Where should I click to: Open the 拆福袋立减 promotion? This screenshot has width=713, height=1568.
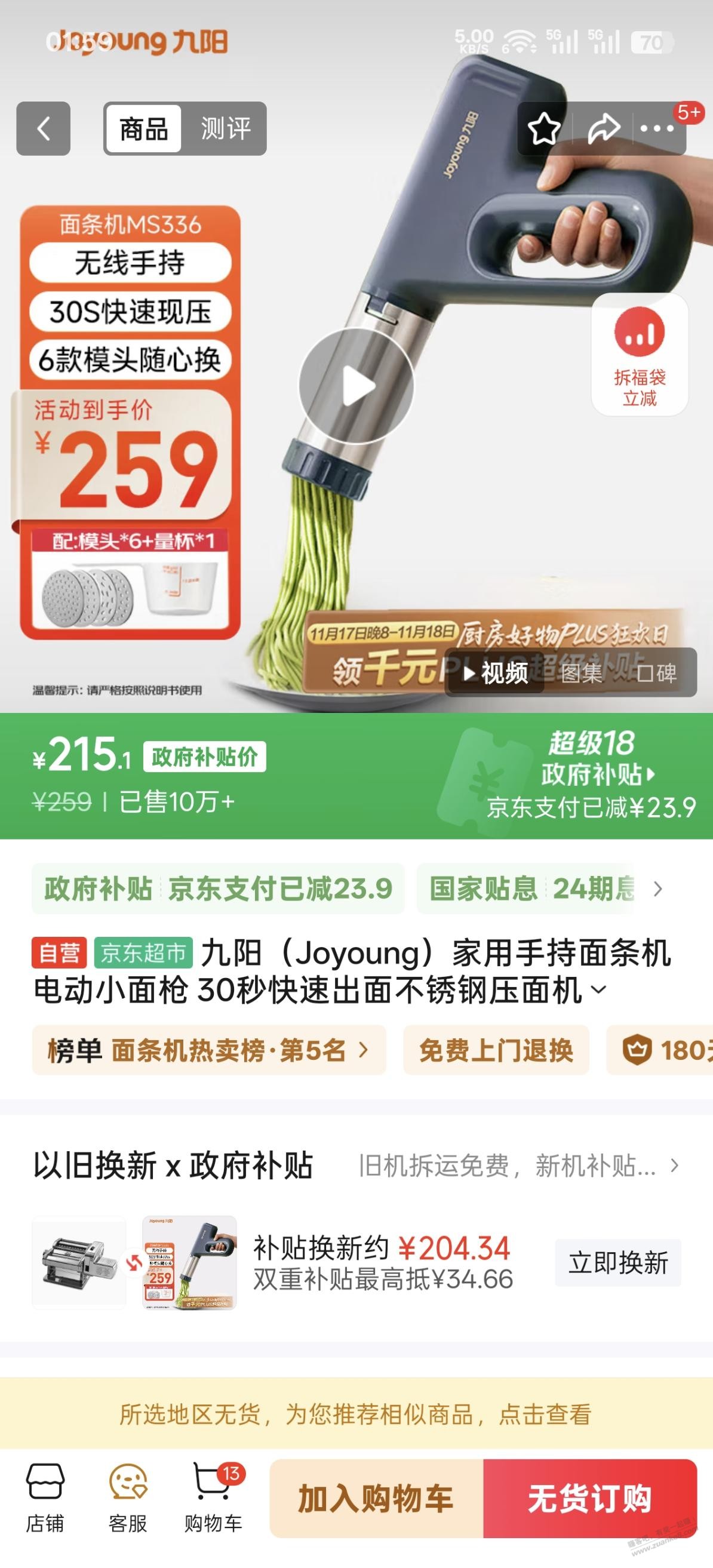pos(640,355)
